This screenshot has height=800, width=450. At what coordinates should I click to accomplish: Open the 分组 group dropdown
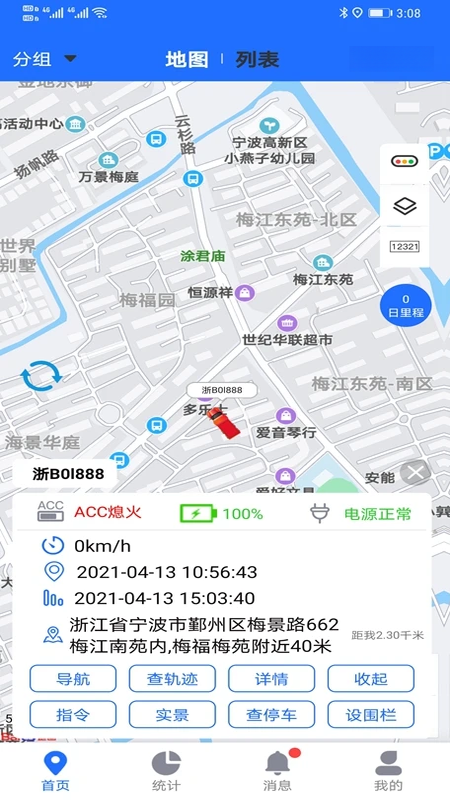point(45,59)
